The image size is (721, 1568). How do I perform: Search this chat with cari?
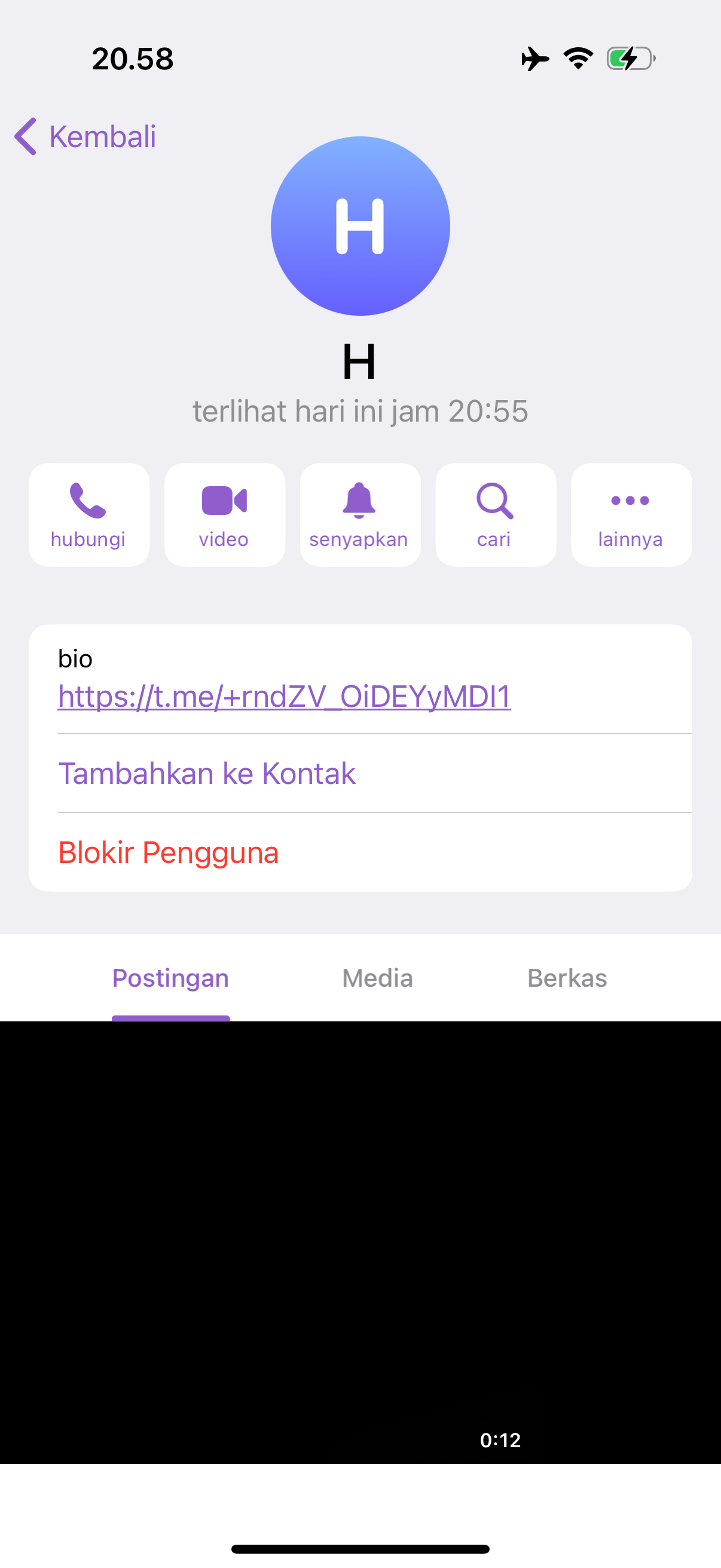point(495,514)
